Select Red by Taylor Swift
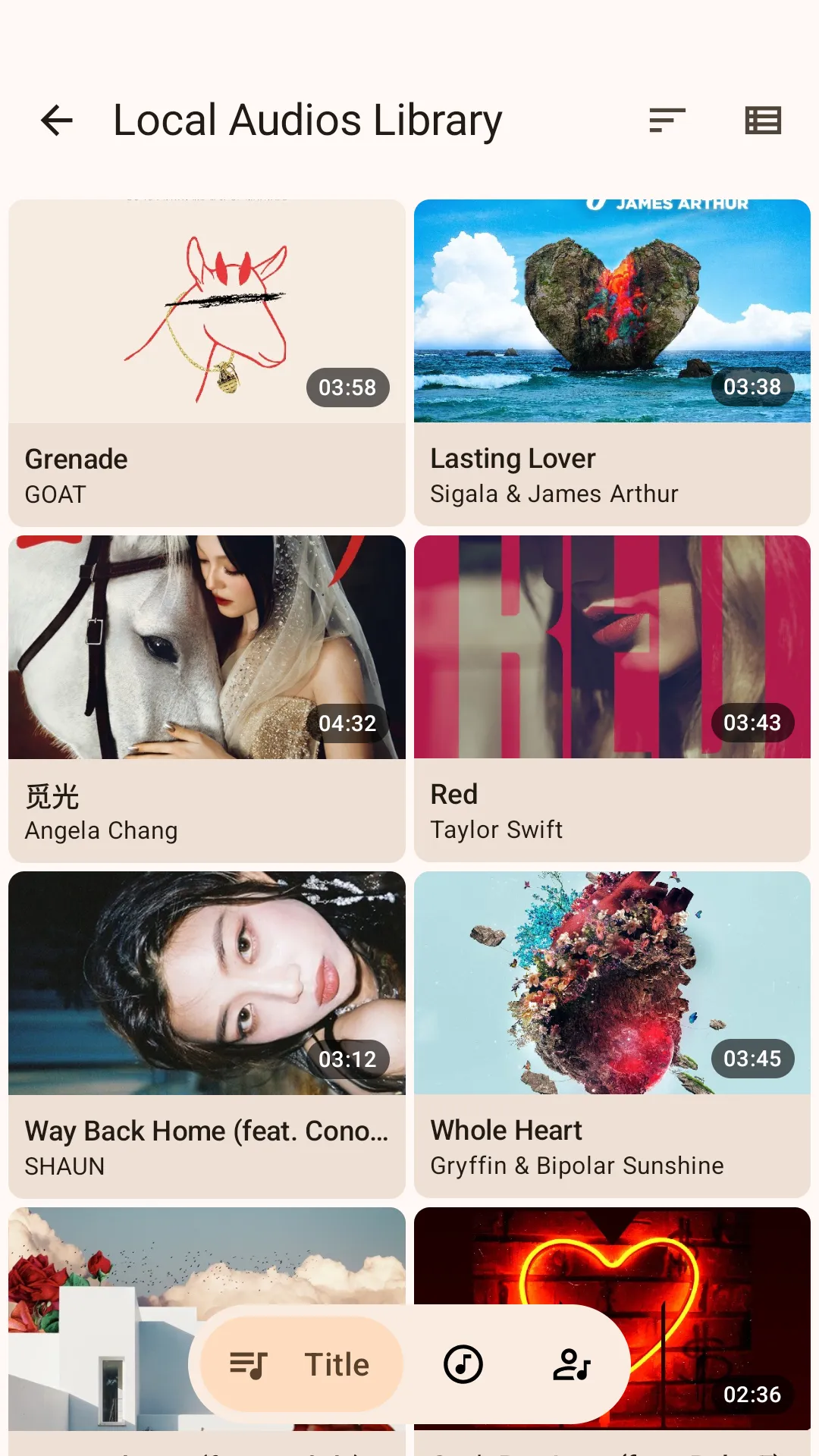The image size is (819, 1456). [x=612, y=698]
